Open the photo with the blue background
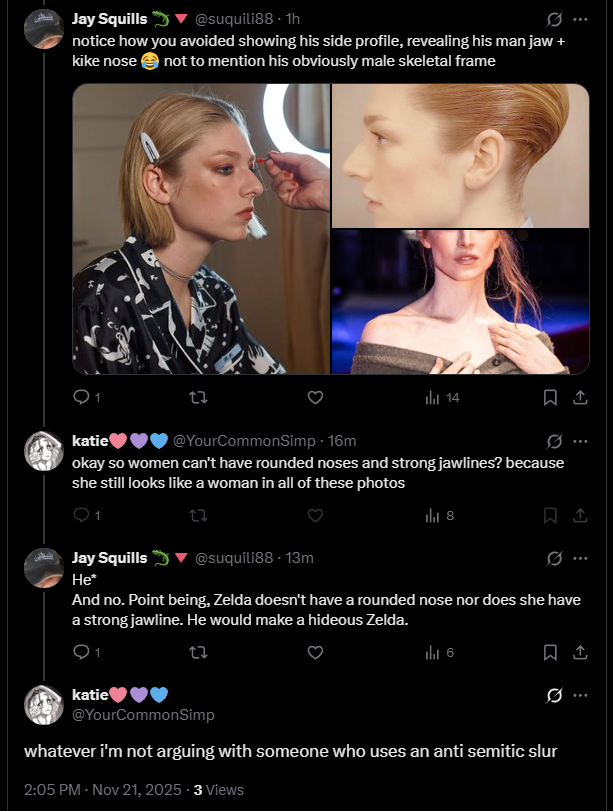This screenshot has width=613, height=811. pyautogui.click(x=460, y=302)
